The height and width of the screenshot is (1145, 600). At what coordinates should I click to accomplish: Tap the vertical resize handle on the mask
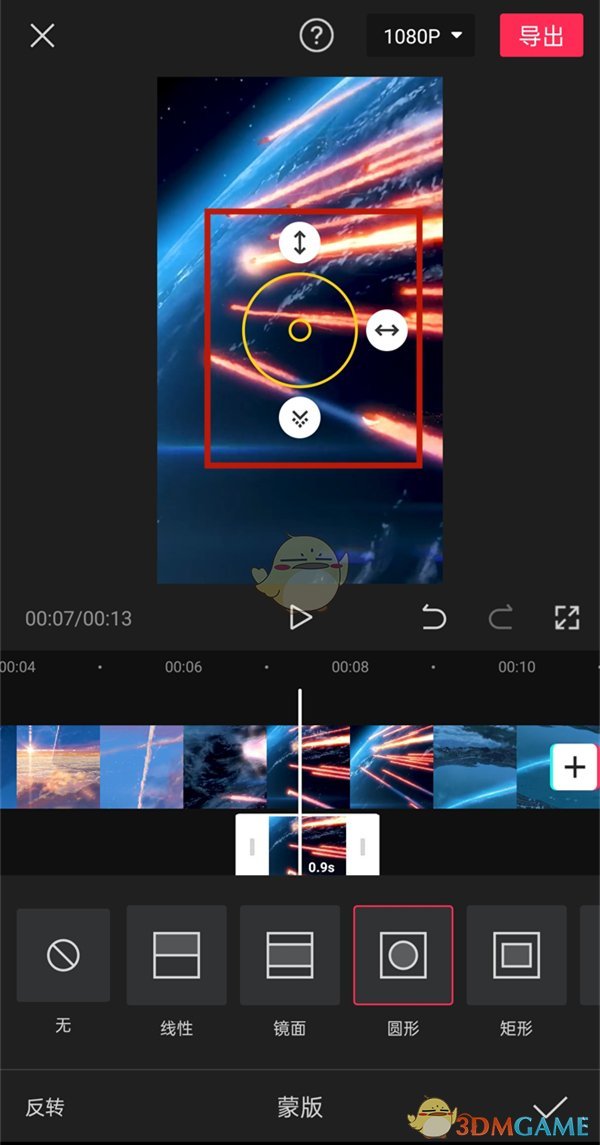pyautogui.click(x=299, y=242)
